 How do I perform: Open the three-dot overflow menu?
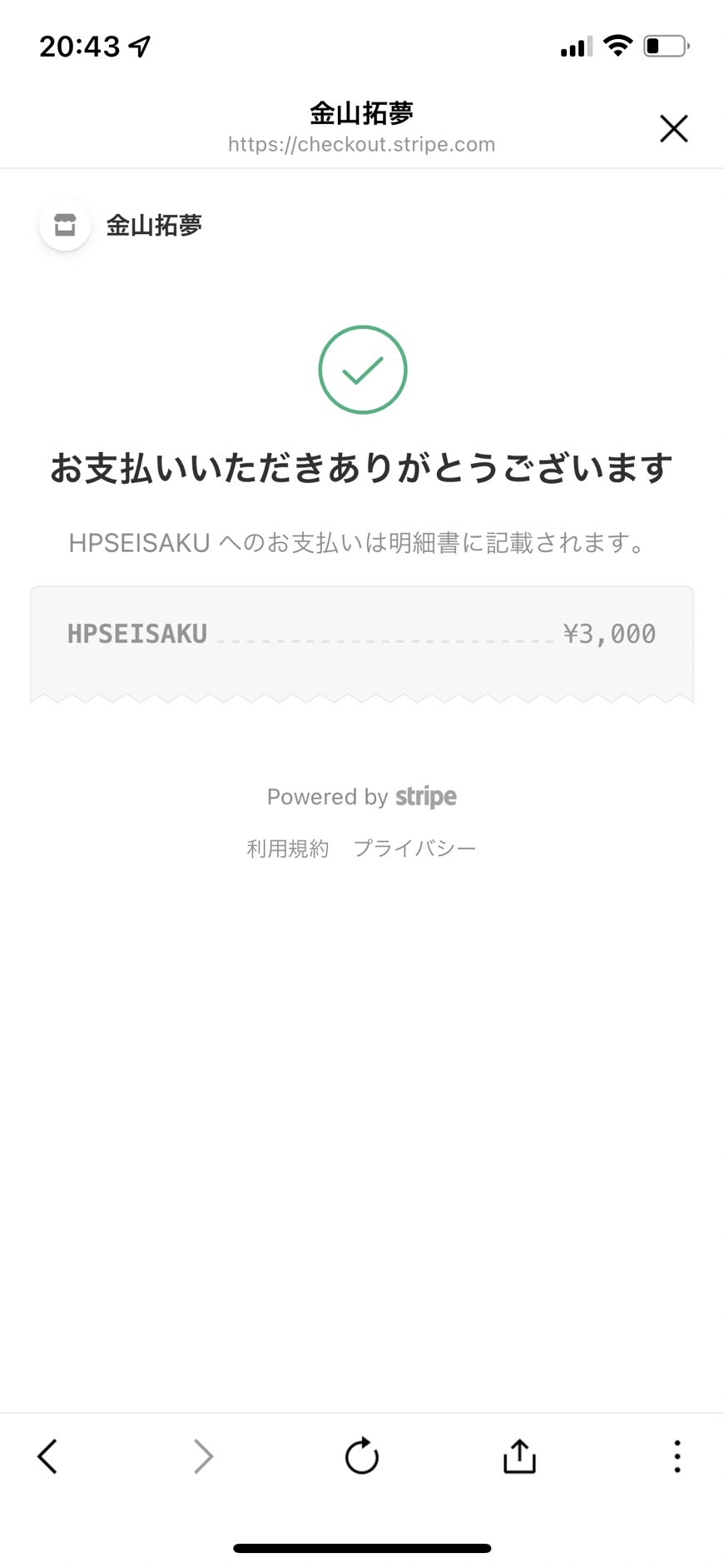click(677, 1456)
